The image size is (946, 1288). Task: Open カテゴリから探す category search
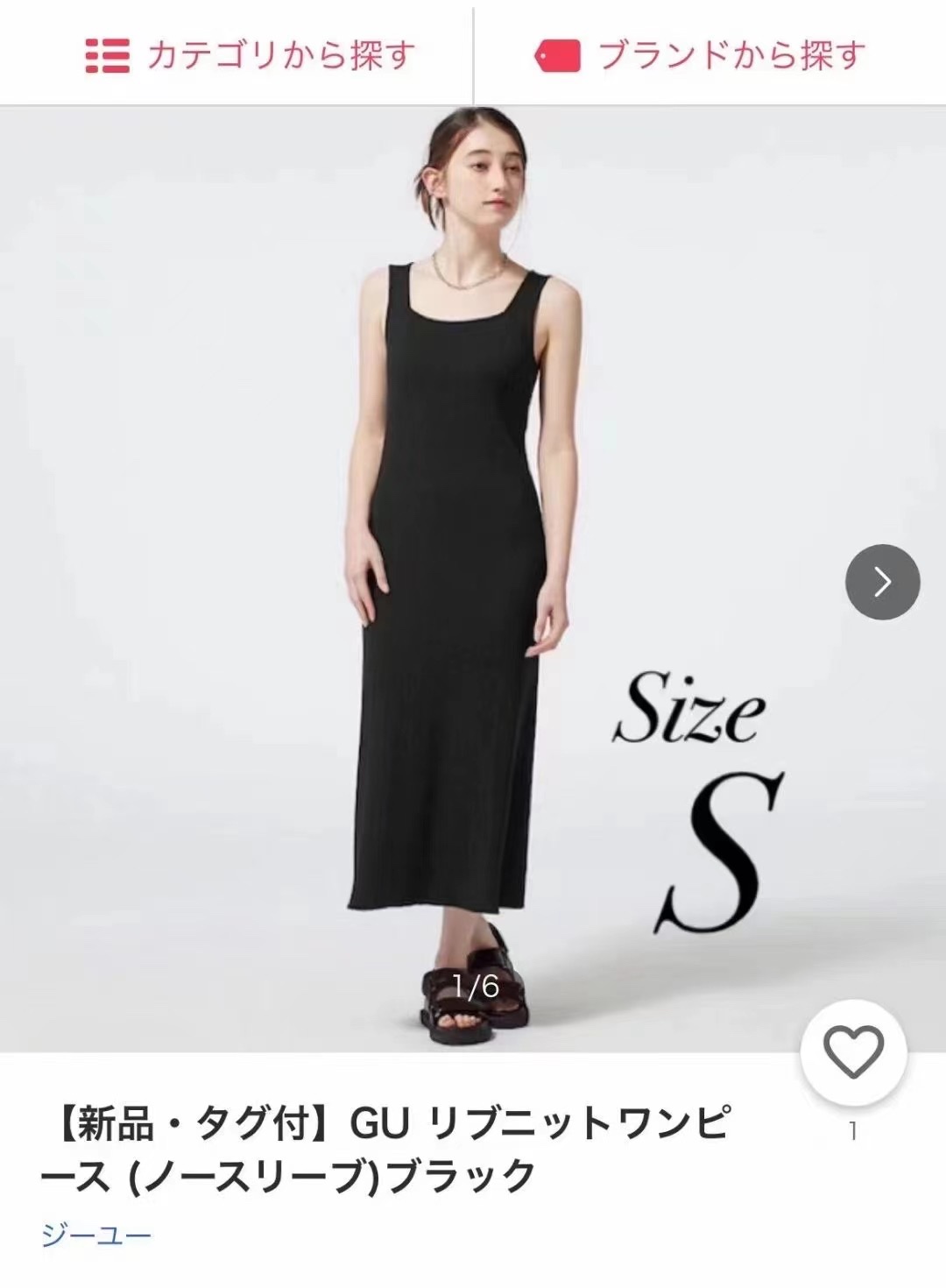pyautogui.click(x=249, y=55)
